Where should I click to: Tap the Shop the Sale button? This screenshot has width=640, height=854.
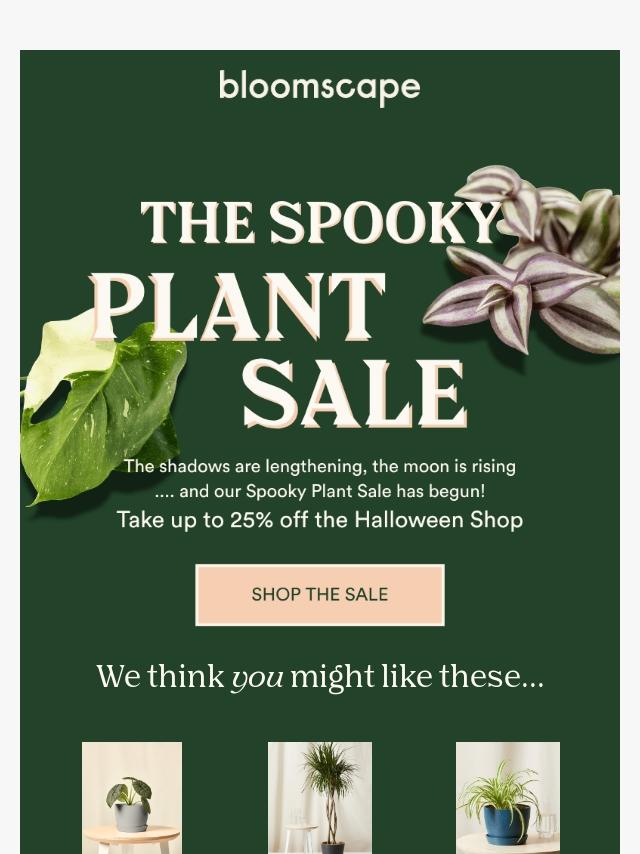tap(320, 595)
